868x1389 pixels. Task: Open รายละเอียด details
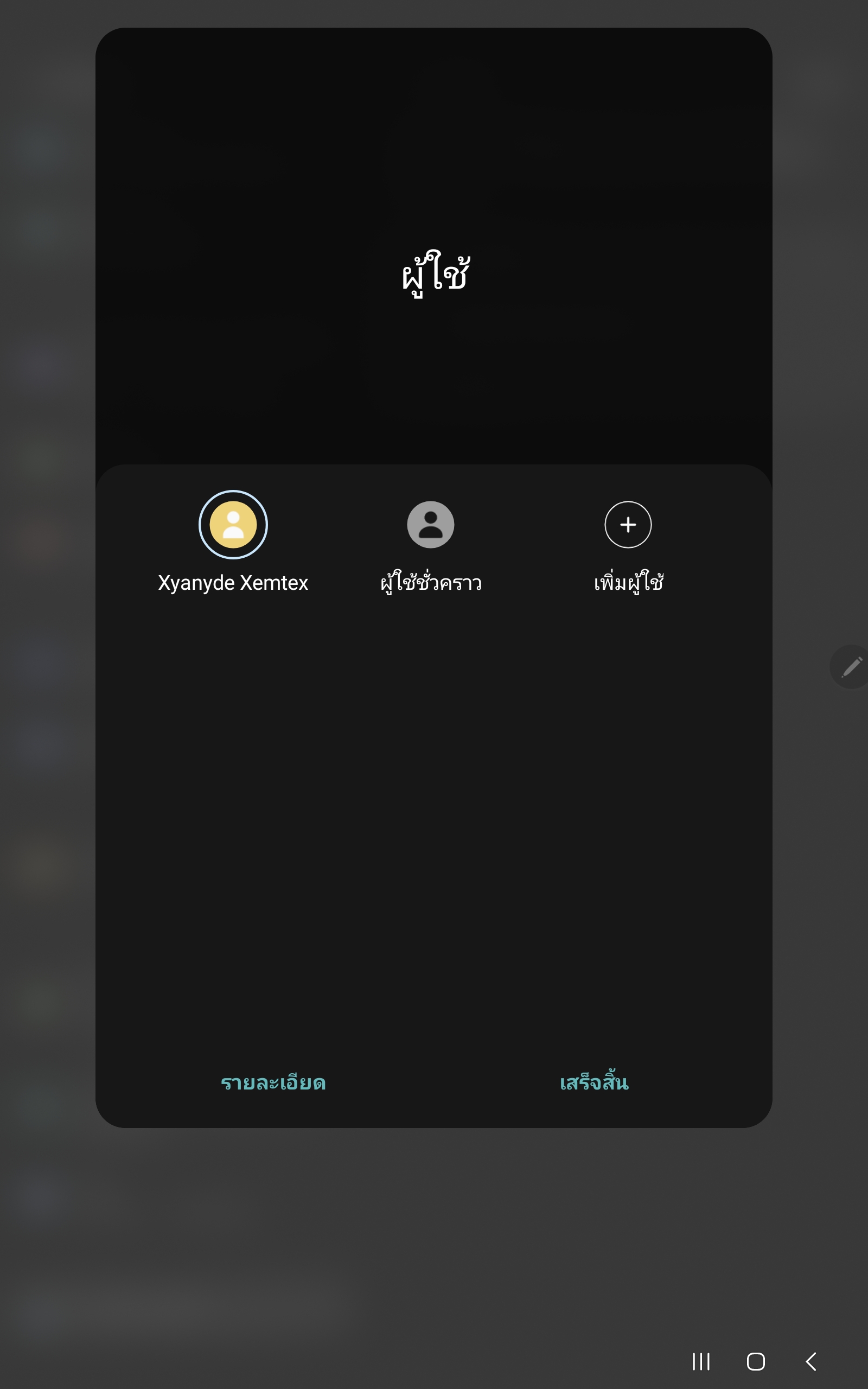[273, 1083]
